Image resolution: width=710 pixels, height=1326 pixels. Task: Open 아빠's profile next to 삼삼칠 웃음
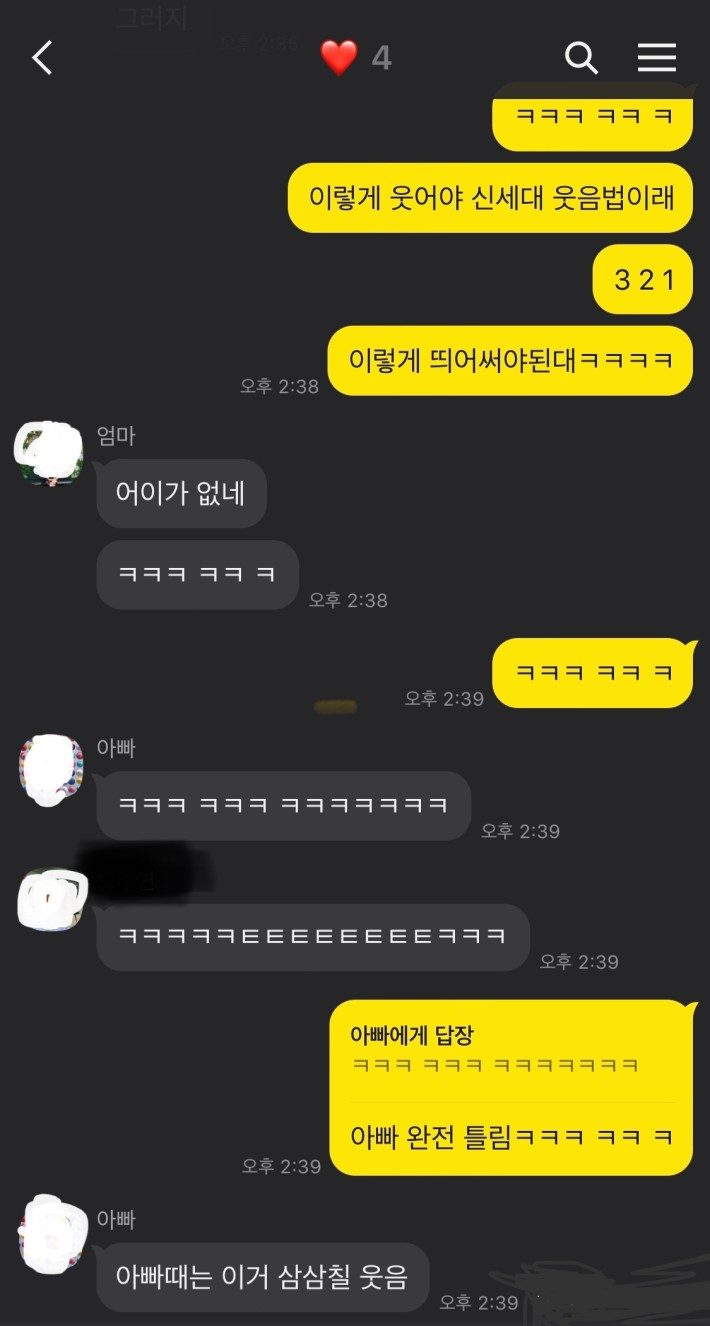51,1236
